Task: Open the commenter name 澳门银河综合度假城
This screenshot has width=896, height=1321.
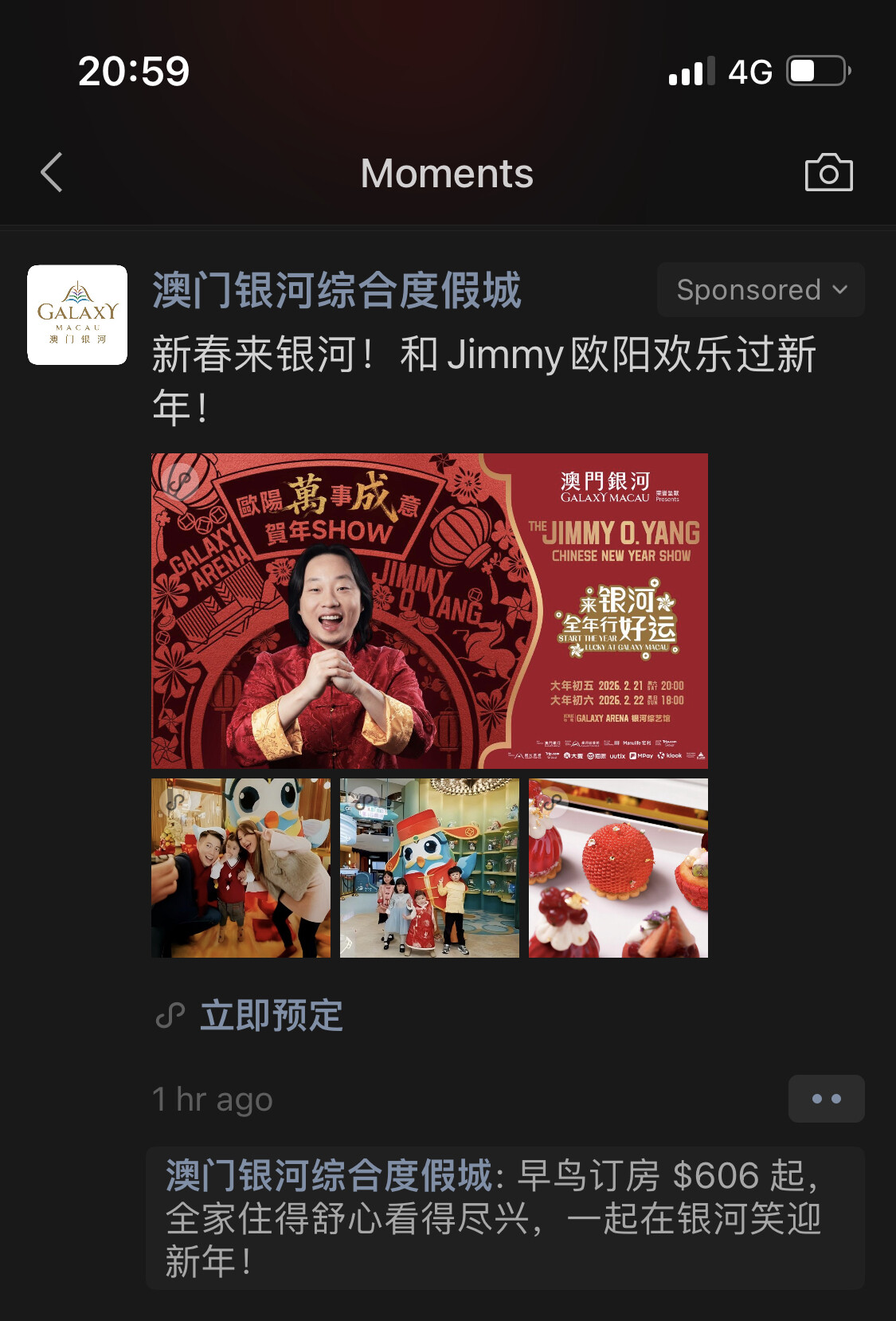Action: [x=329, y=1175]
